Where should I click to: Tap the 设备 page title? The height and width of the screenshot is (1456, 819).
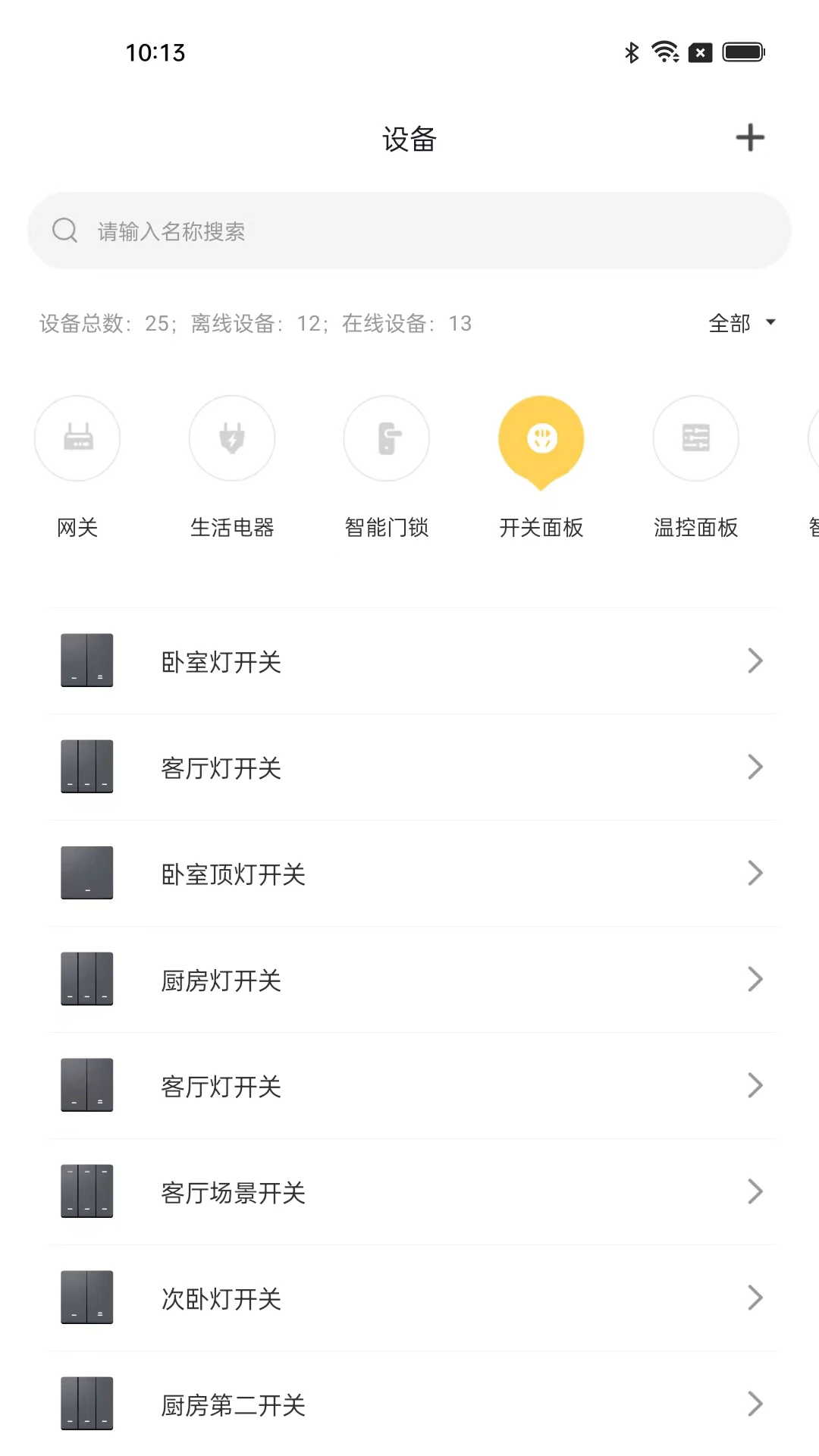tap(409, 139)
